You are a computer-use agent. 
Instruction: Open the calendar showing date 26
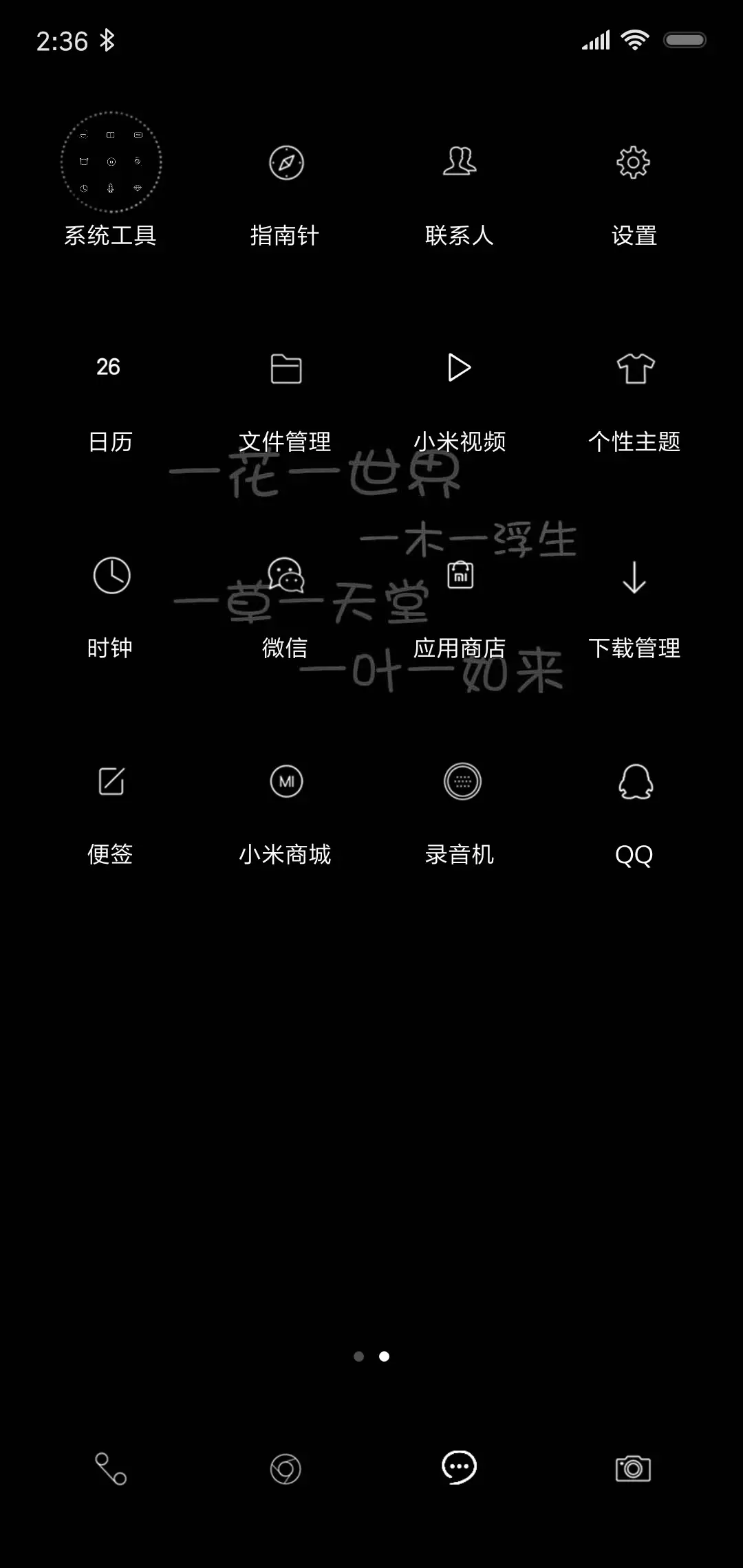(109, 368)
